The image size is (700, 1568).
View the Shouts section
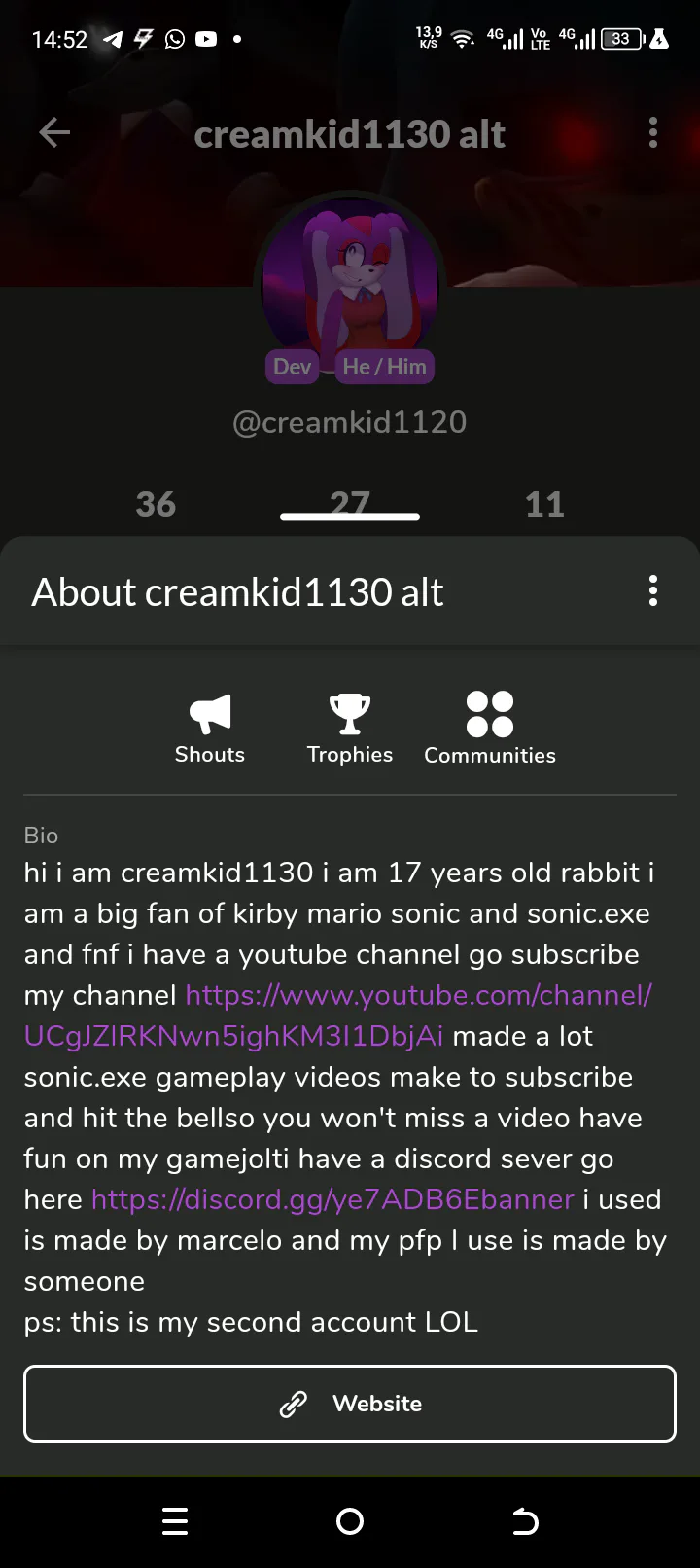(210, 728)
